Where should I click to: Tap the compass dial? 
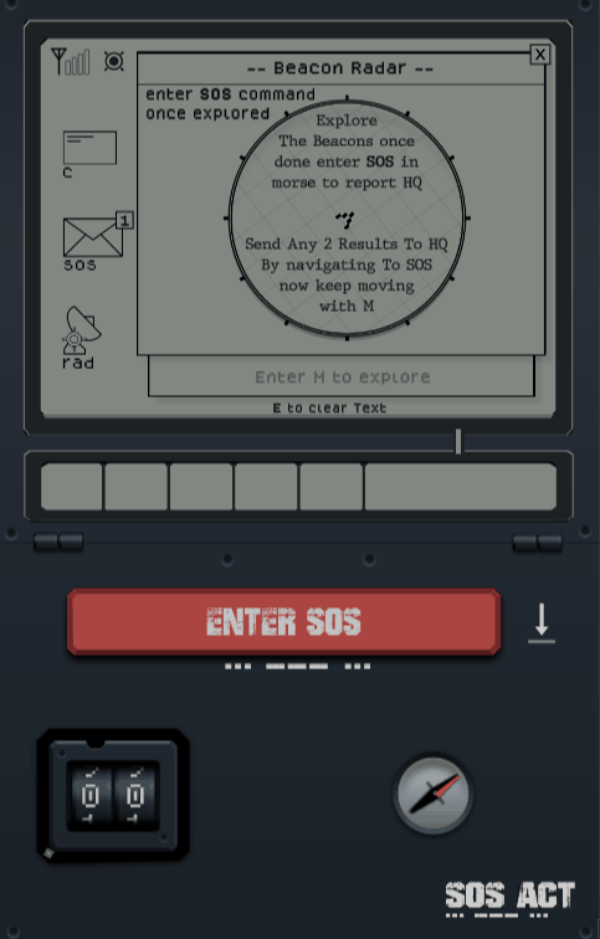pyautogui.click(x=433, y=795)
